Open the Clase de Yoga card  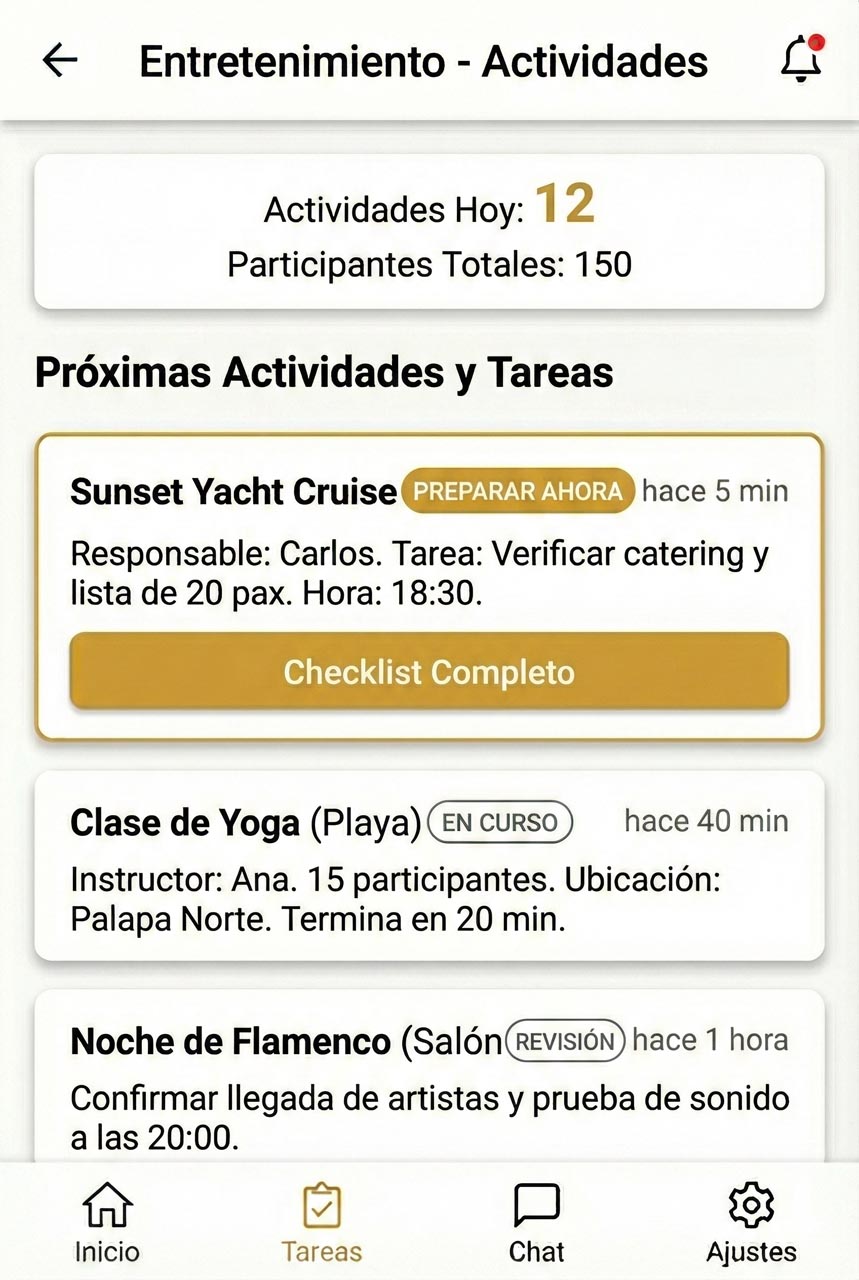(428, 868)
